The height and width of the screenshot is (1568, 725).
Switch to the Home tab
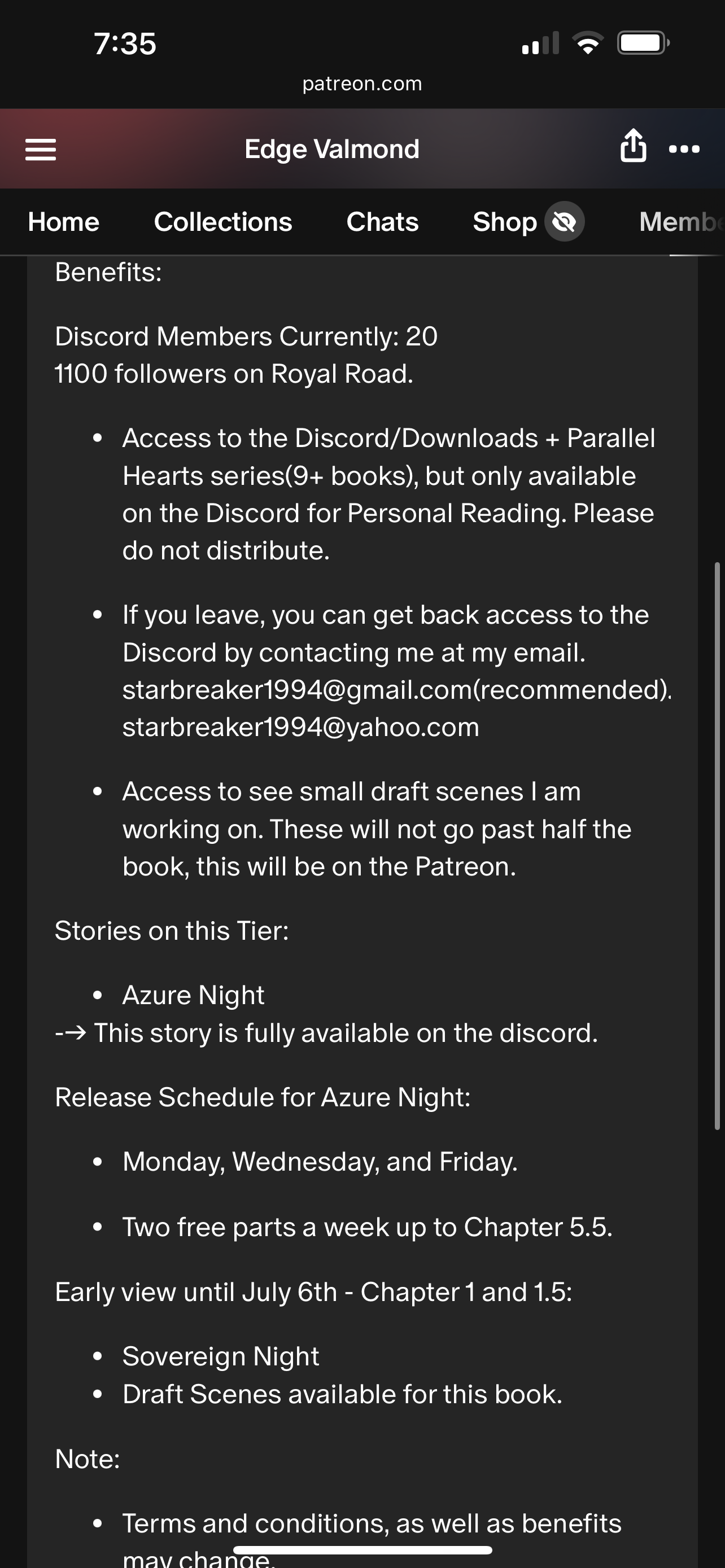tap(63, 222)
